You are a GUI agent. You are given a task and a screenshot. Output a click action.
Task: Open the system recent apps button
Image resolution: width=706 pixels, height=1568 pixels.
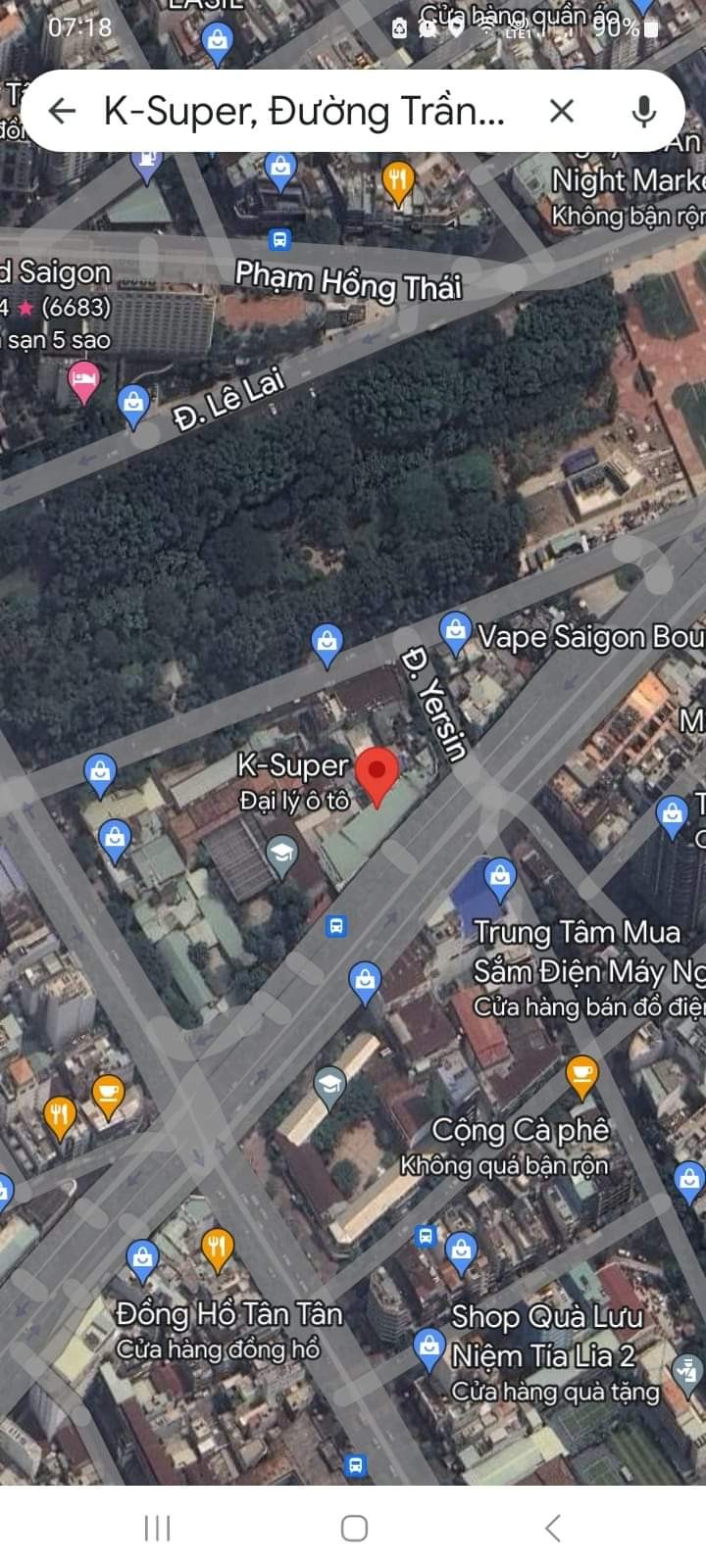[x=157, y=1527]
